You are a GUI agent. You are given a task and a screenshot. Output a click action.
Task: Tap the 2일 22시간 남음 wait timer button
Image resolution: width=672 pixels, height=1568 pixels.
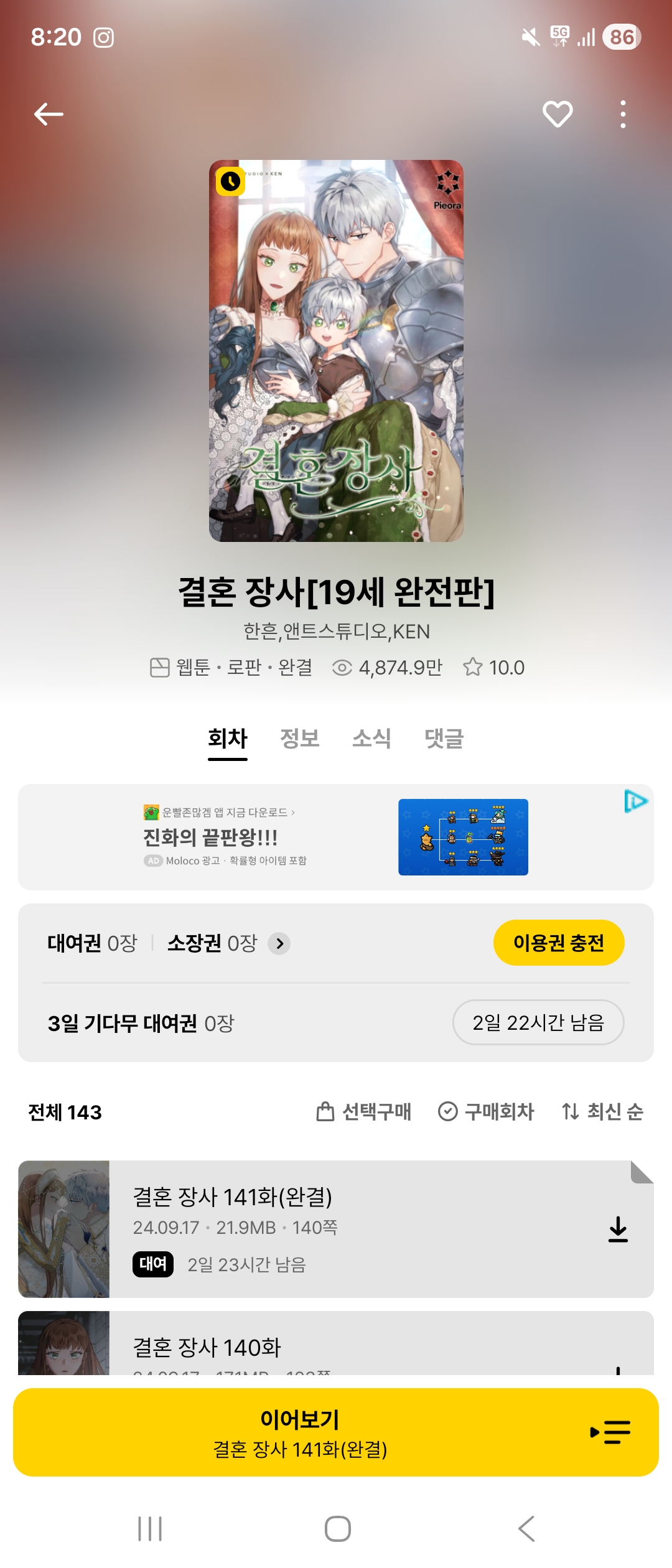point(538,1022)
